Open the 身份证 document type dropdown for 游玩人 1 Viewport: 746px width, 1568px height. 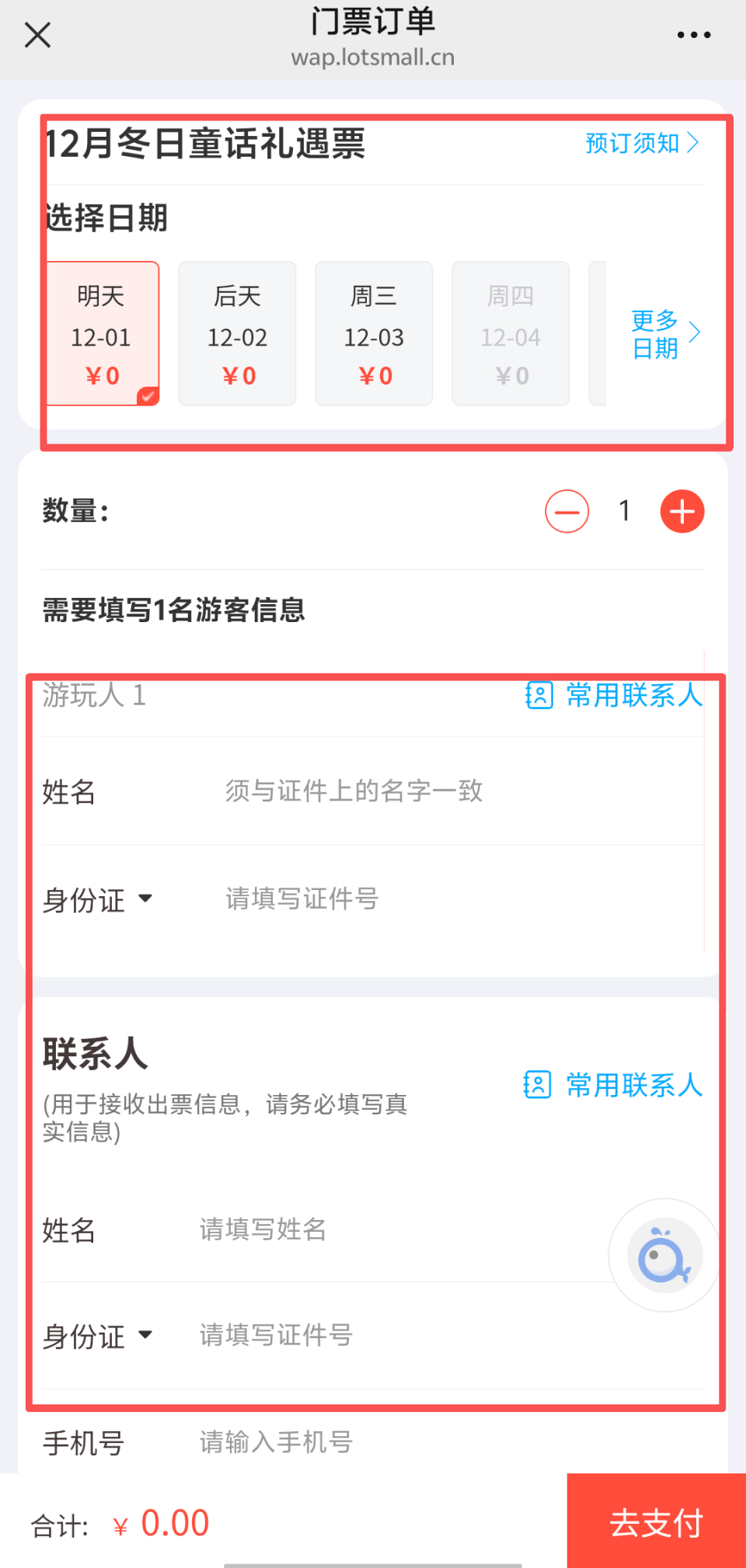pos(96,899)
